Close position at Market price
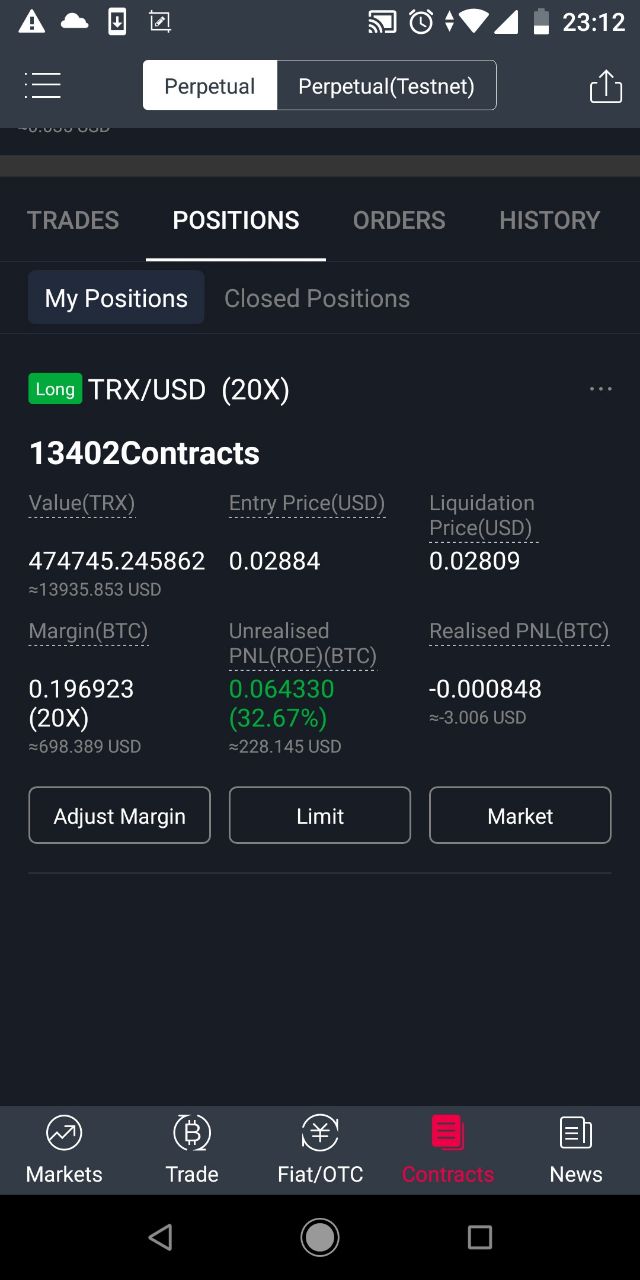 (x=520, y=816)
